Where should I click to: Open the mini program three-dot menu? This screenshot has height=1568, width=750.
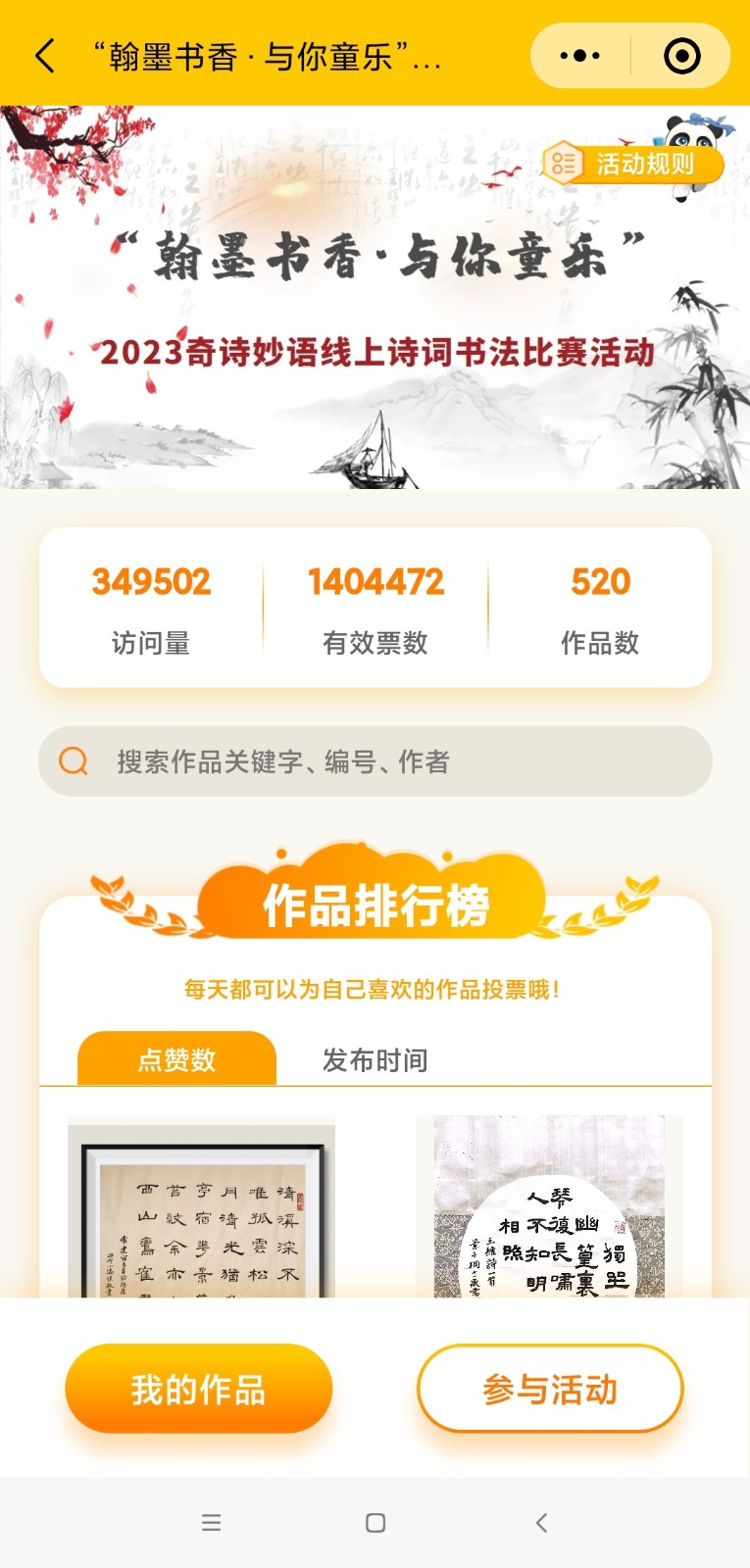tap(580, 56)
